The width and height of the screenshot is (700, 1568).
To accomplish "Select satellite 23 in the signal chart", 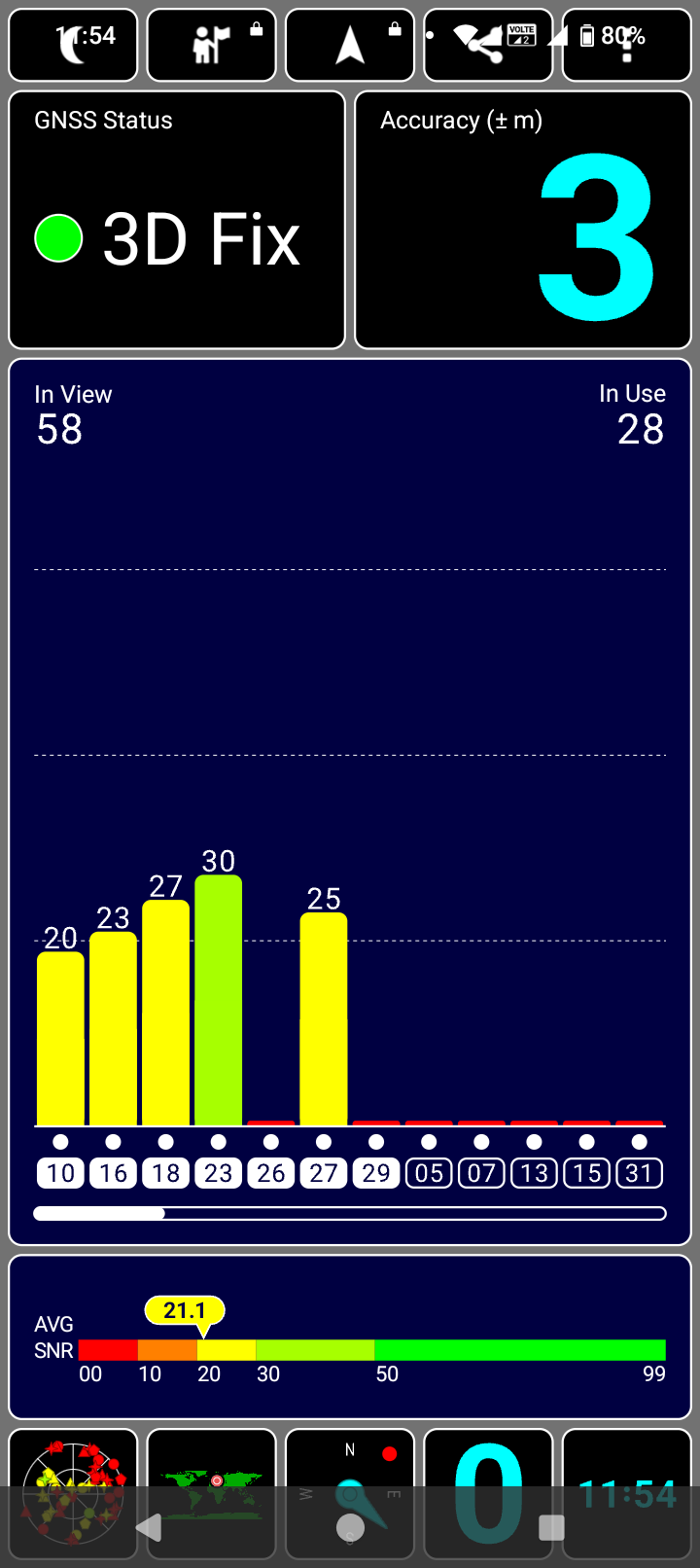I will (x=219, y=1173).
